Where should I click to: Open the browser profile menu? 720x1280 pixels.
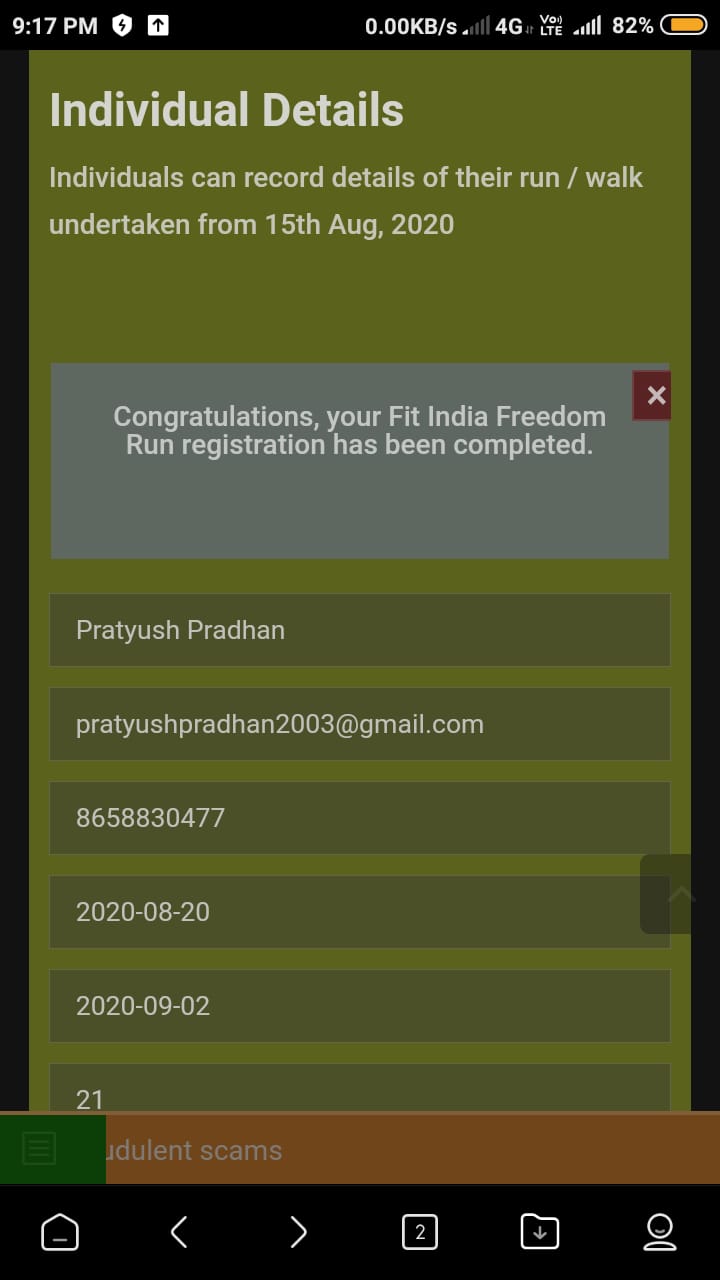[660, 1231]
